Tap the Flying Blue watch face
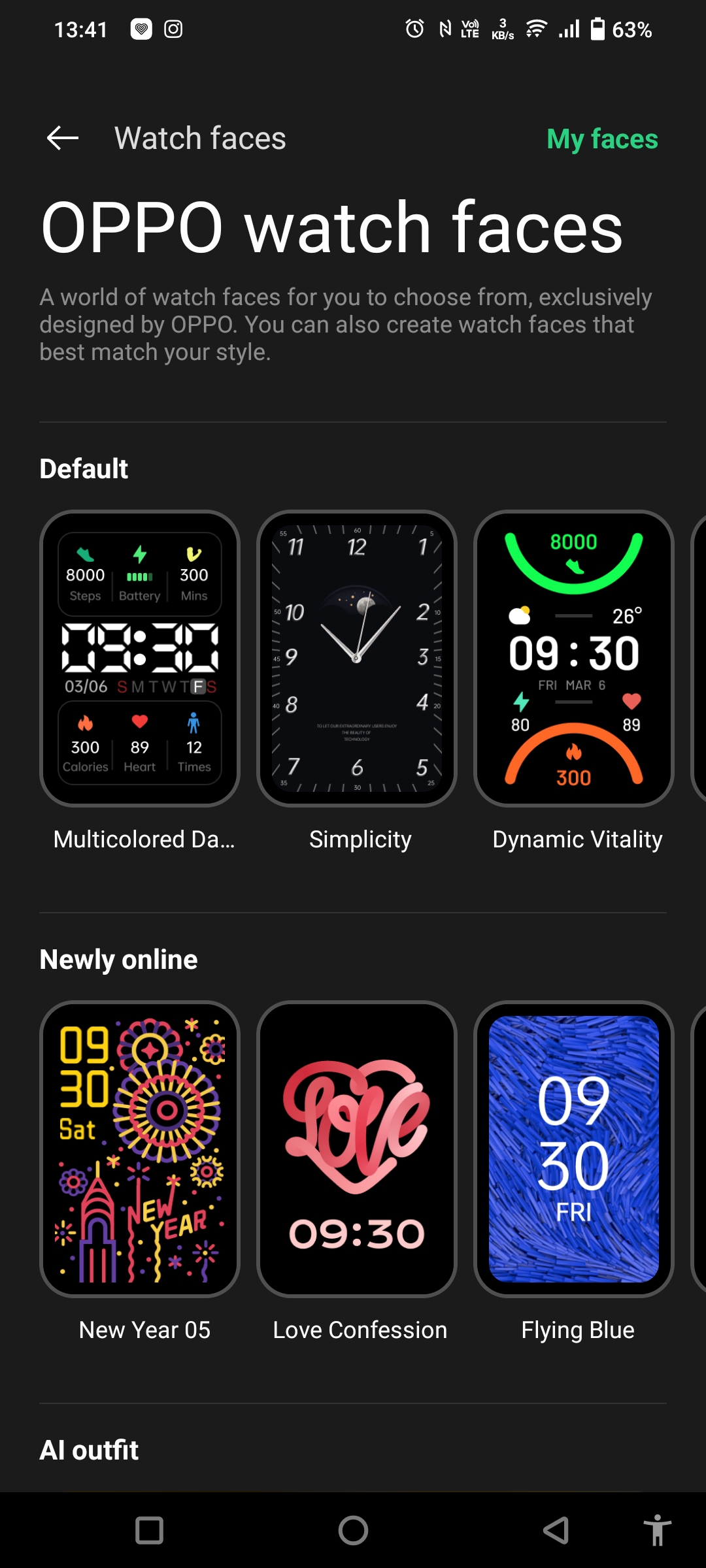The width and height of the screenshot is (706, 1568). [x=574, y=1149]
